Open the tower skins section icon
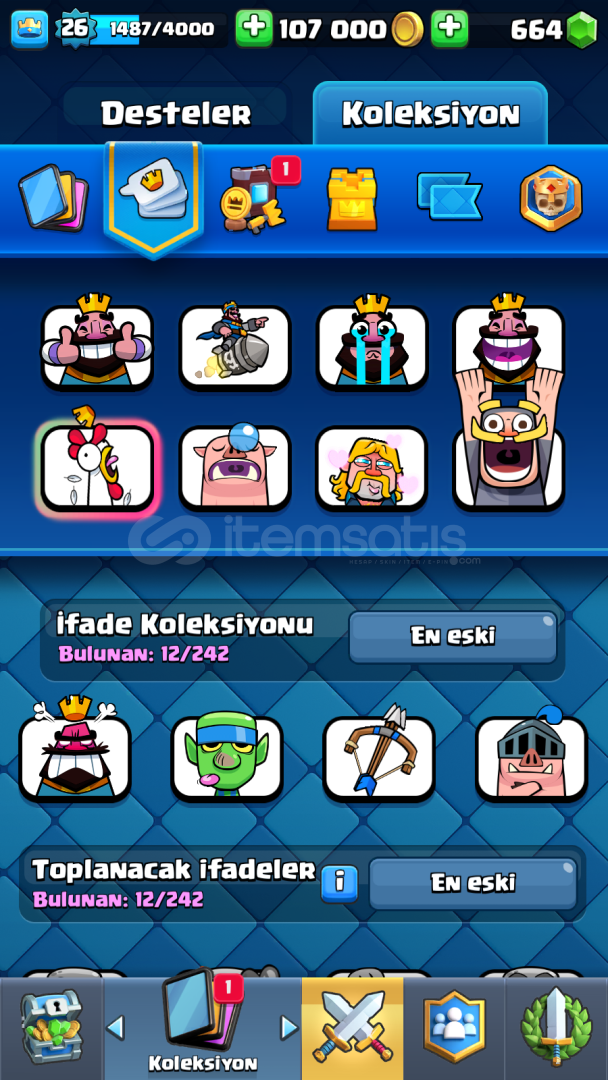608x1080 pixels. coord(352,198)
